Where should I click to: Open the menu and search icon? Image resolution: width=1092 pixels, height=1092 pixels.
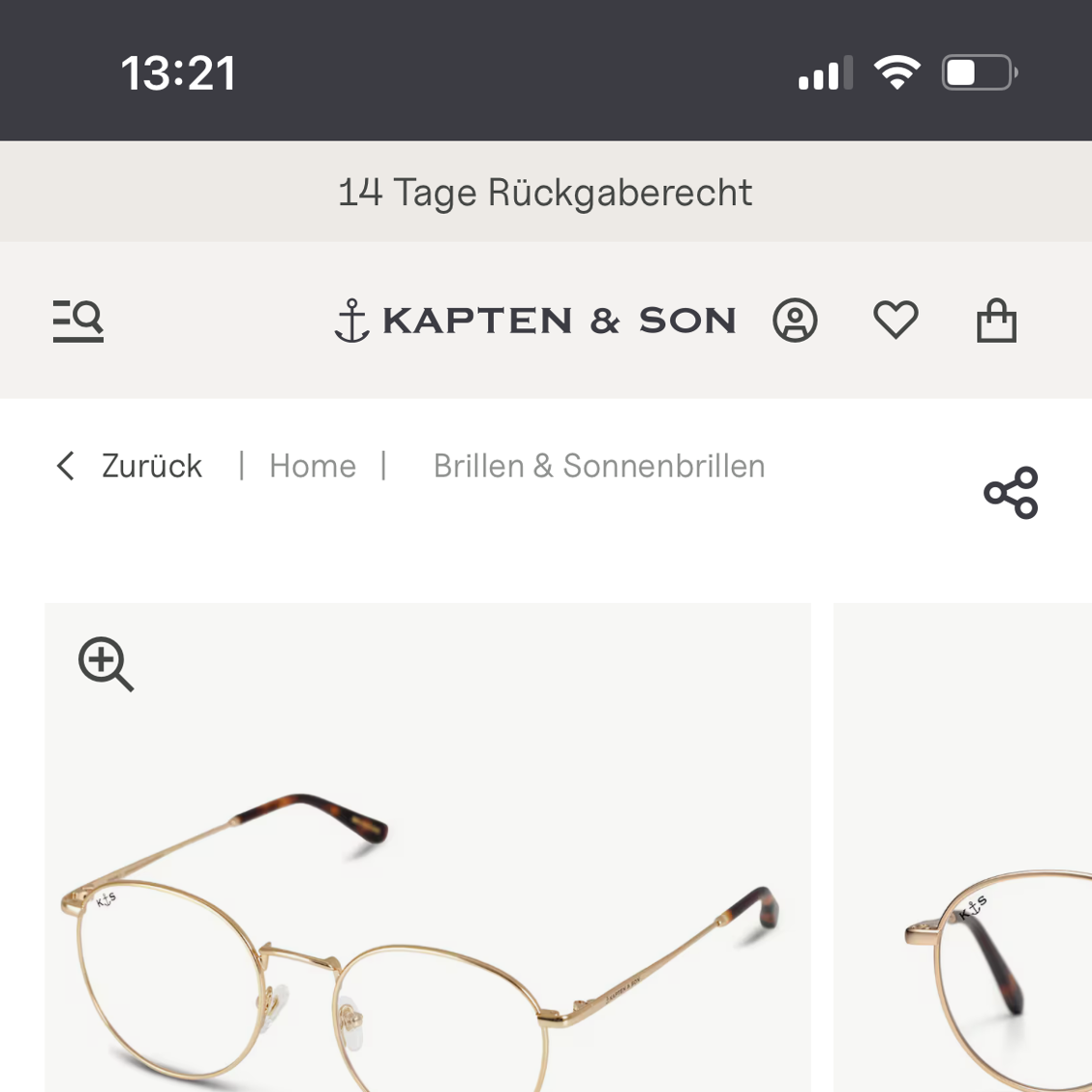point(78,321)
